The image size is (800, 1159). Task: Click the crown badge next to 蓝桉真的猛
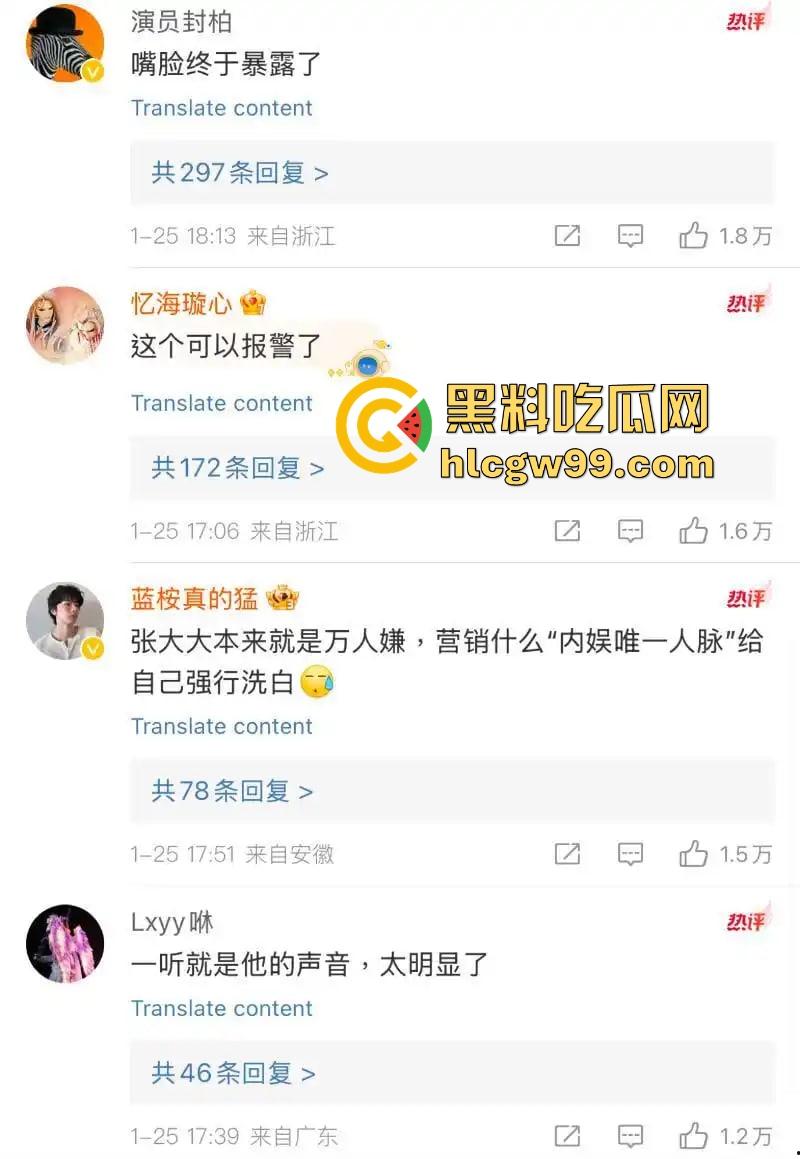(285, 598)
